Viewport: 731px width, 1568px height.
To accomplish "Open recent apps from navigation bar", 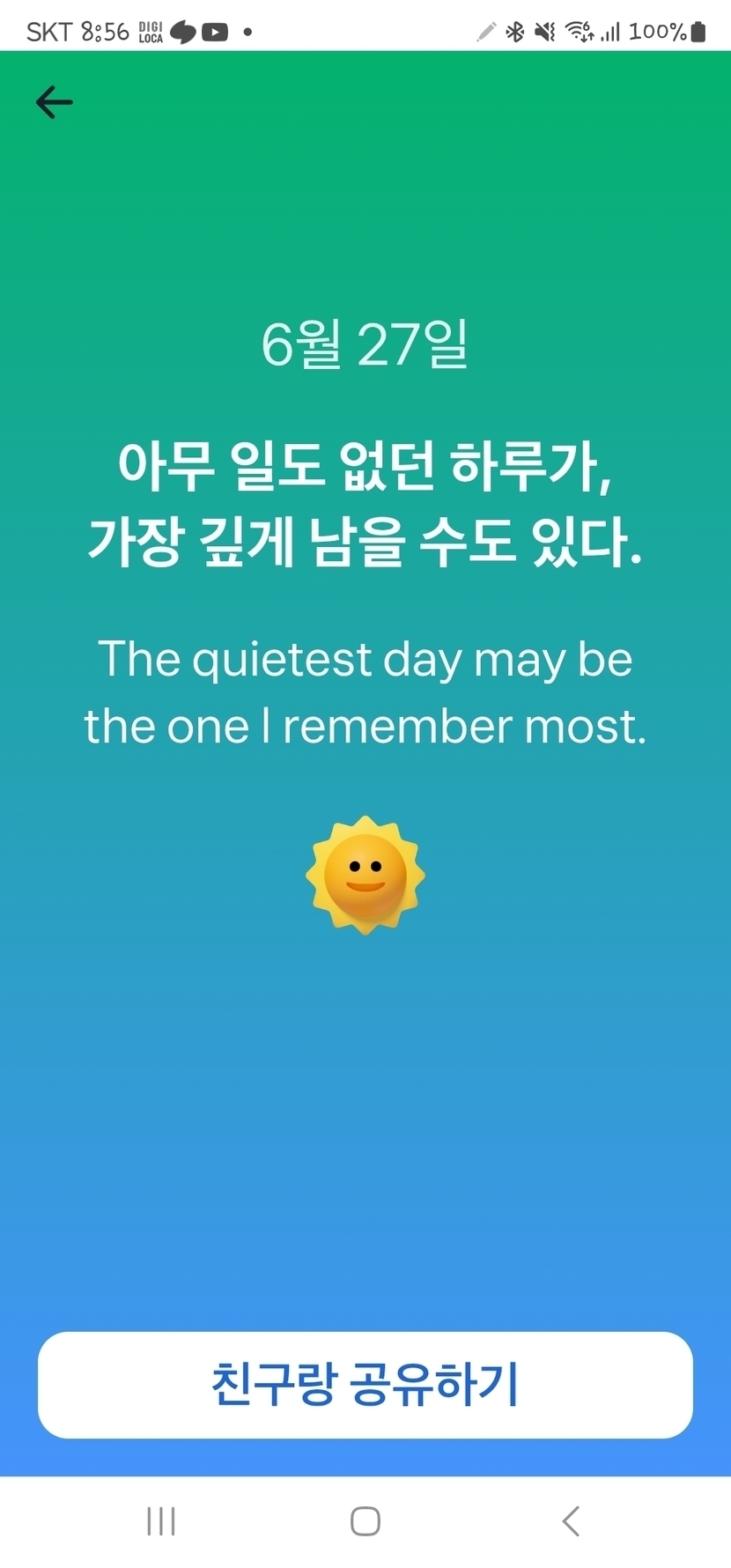I will [161, 1521].
